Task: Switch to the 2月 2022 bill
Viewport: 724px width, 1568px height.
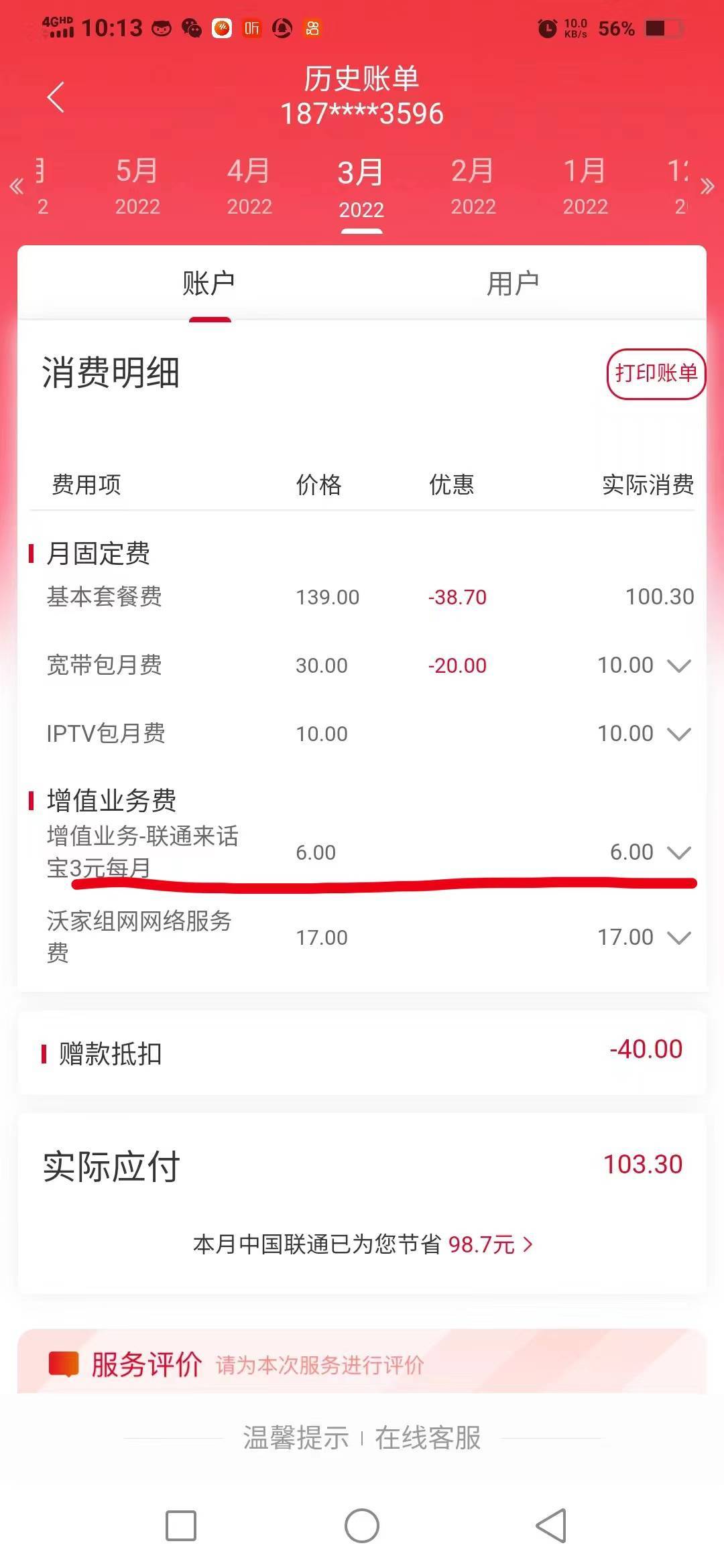Action: coord(473,187)
